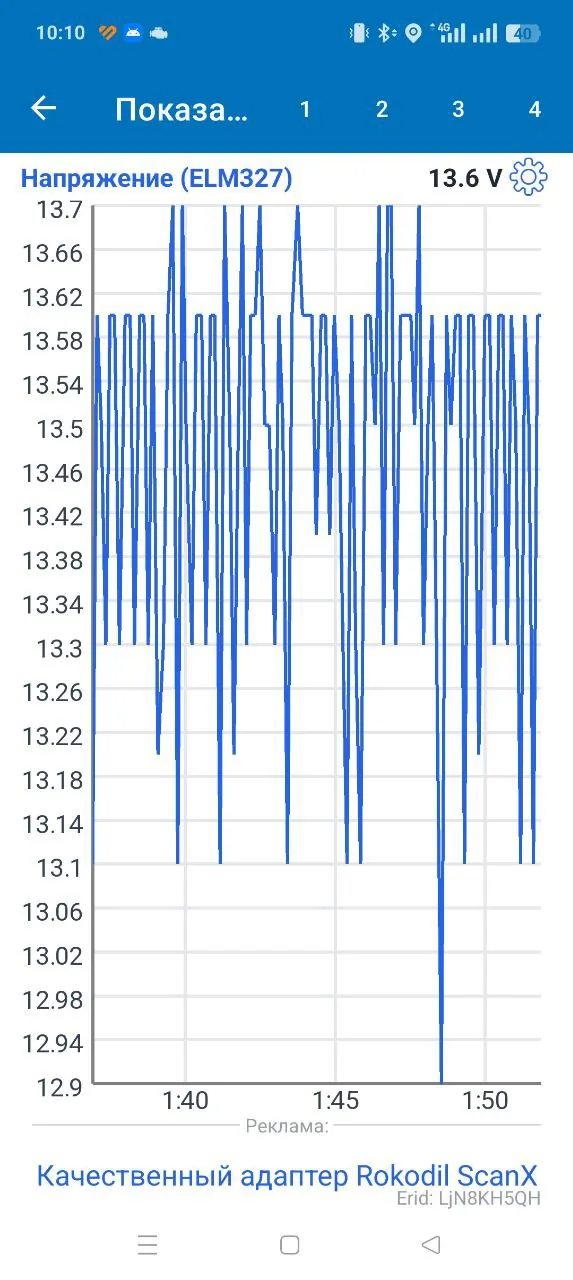The image size is (573, 1280).
Task: Go back using the arrow in app bar
Action: (x=43, y=108)
